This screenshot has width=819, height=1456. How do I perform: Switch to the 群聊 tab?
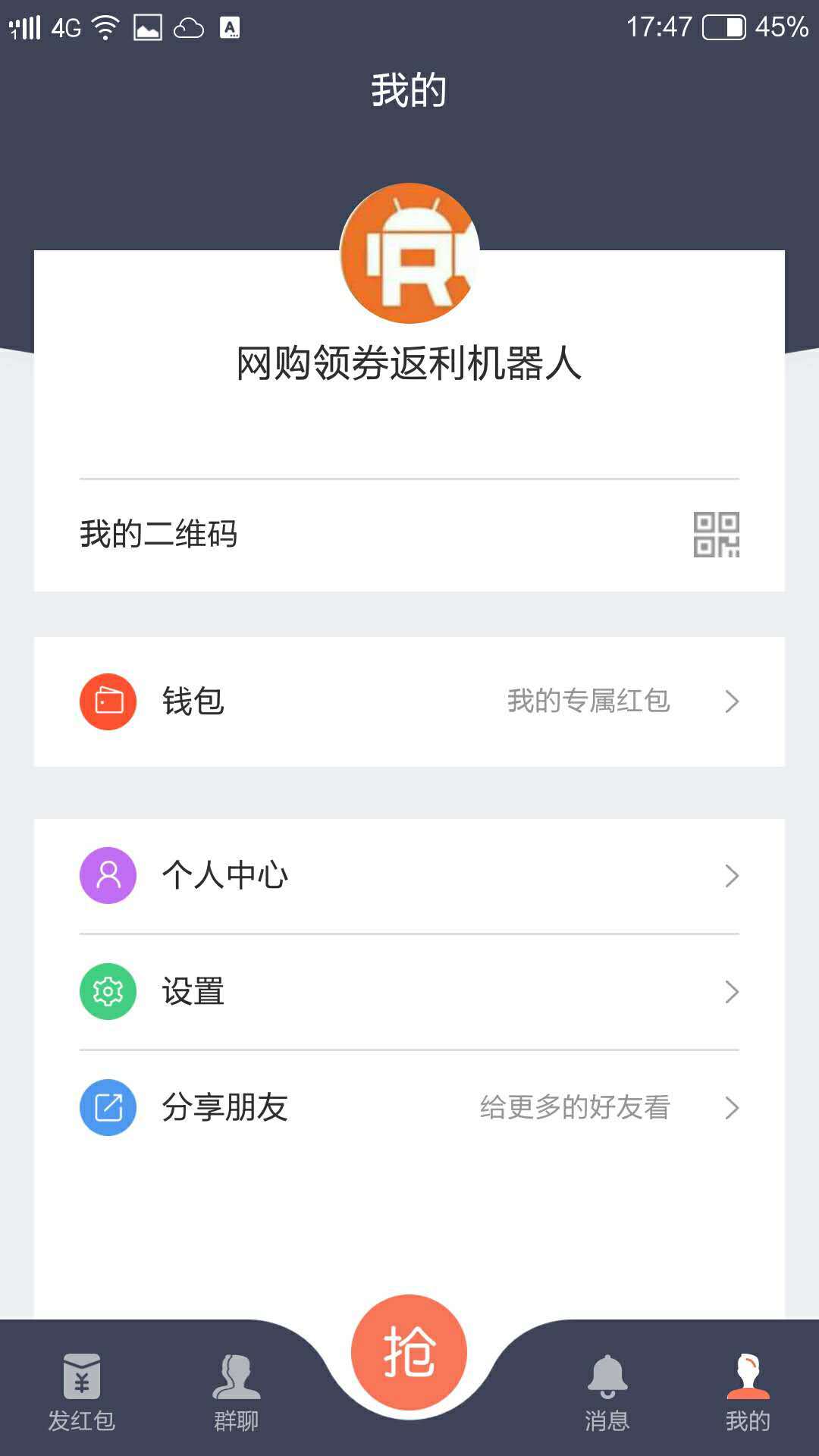tap(237, 1392)
